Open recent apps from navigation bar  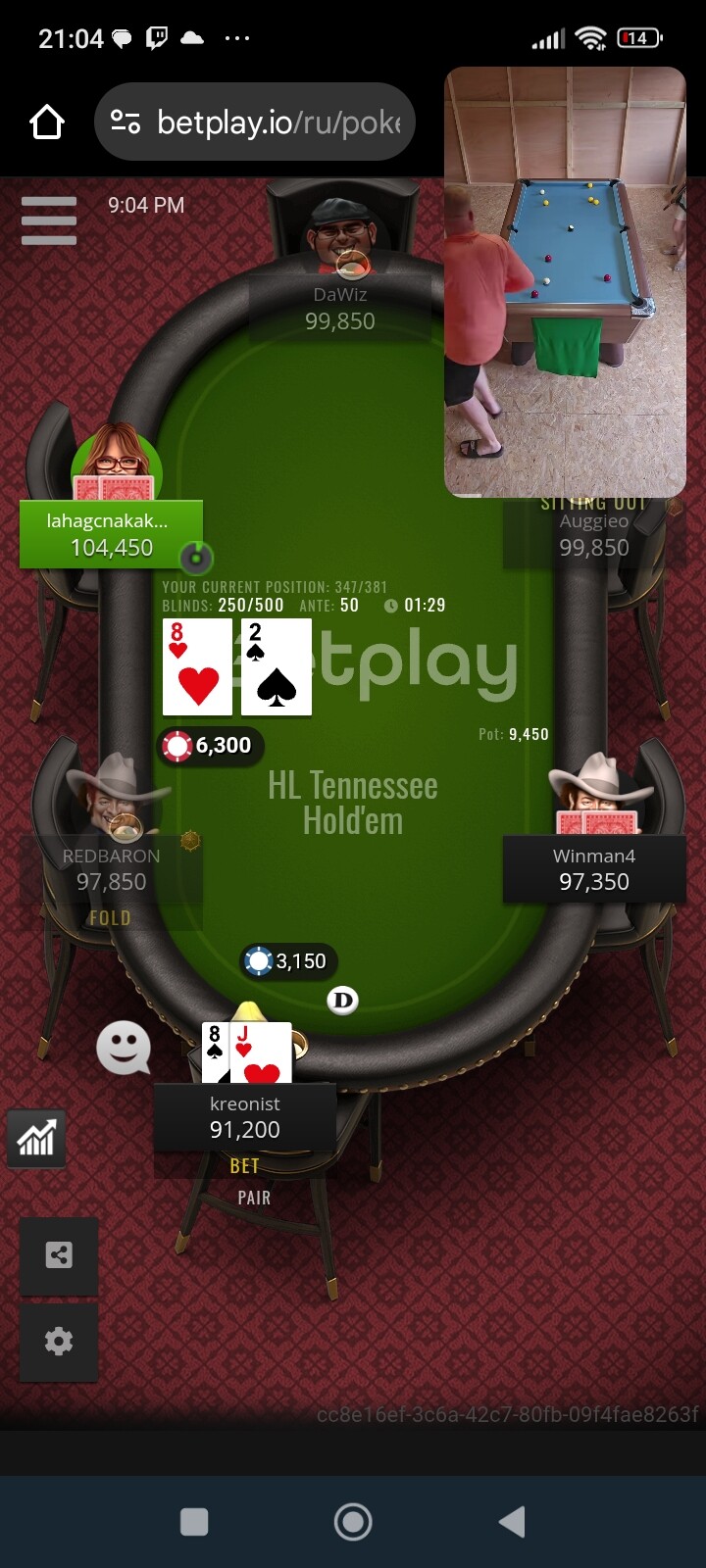tap(194, 1522)
